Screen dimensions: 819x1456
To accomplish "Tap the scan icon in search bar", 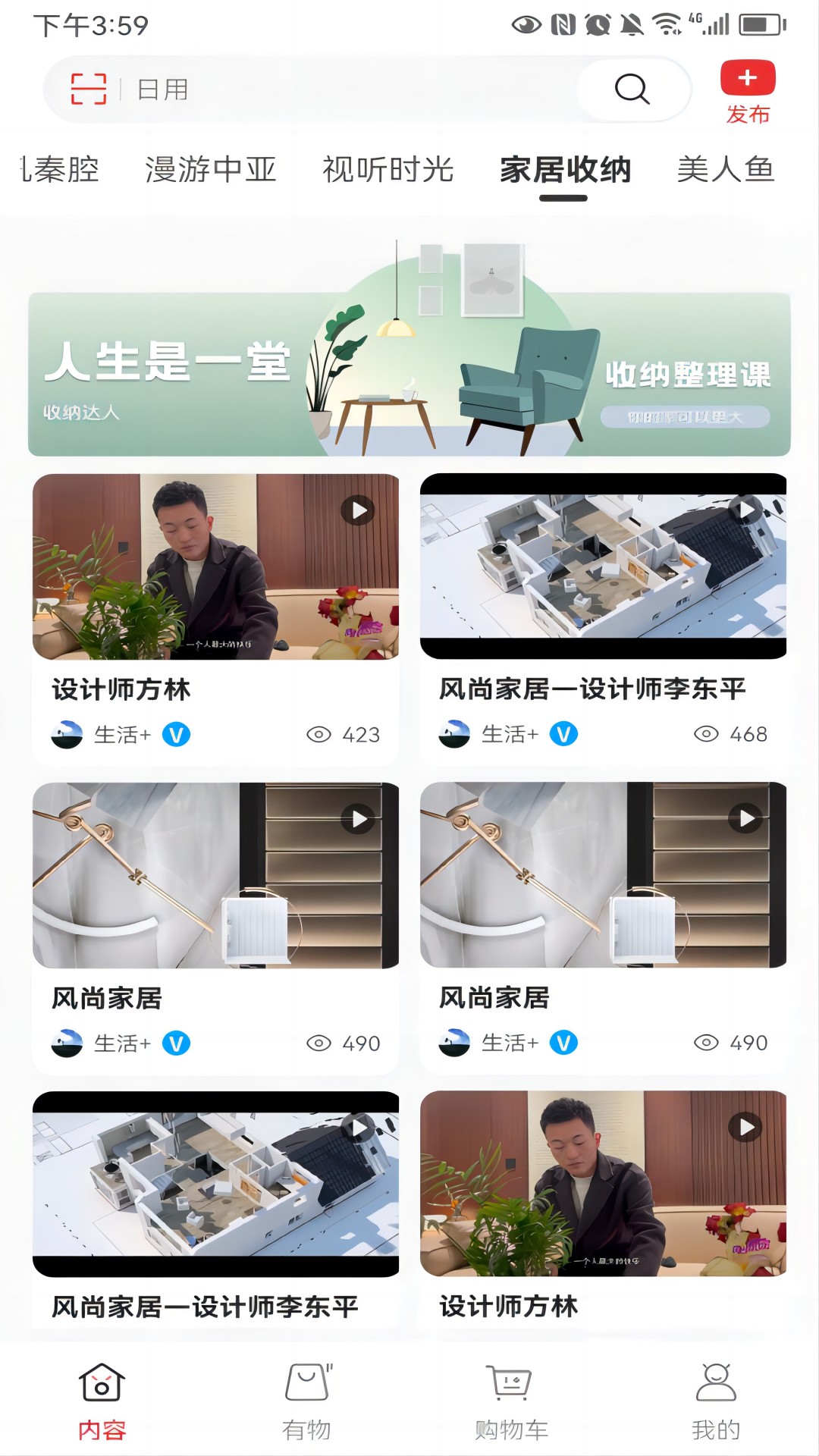I will 89,89.
